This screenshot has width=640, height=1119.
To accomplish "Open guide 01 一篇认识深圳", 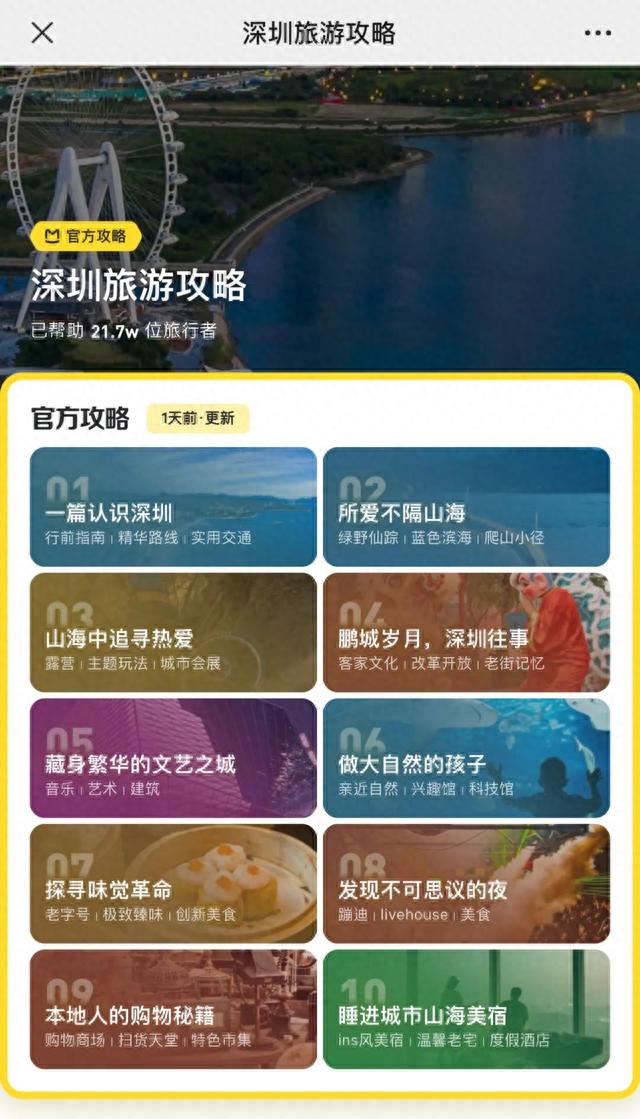I will click(173, 507).
